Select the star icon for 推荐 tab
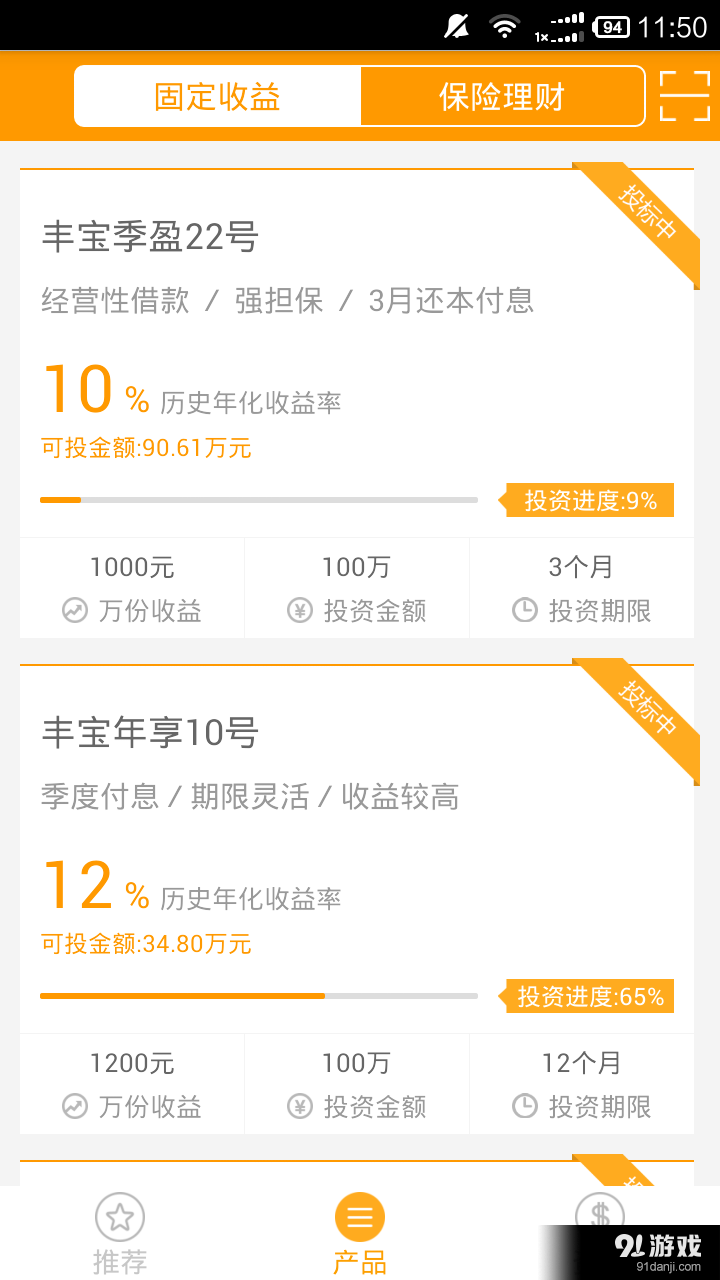 [120, 1216]
